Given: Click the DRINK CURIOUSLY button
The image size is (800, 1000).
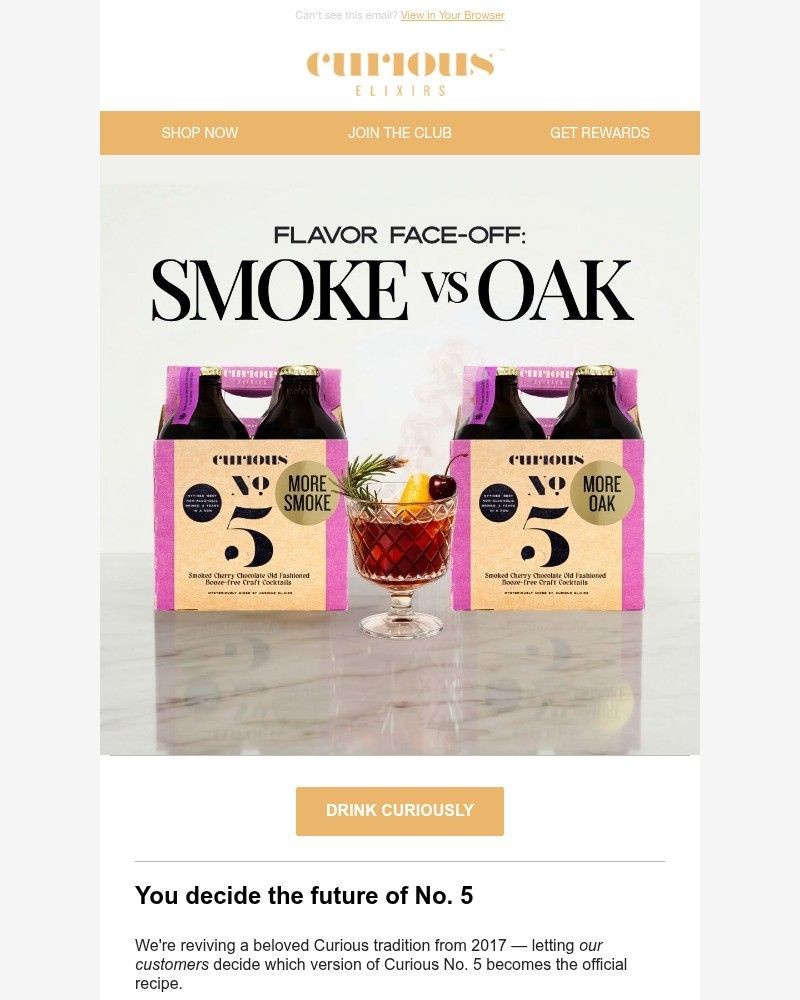Looking at the screenshot, I should click(400, 810).
